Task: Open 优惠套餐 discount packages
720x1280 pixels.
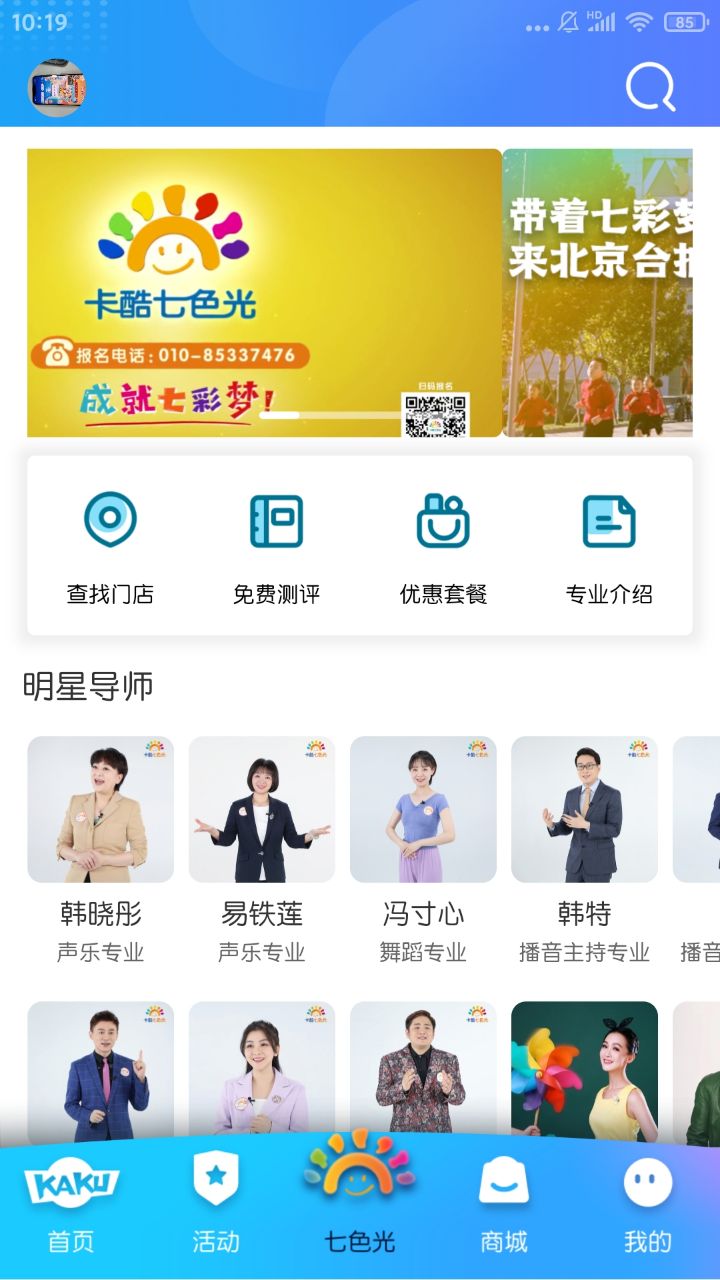Action: click(x=443, y=547)
